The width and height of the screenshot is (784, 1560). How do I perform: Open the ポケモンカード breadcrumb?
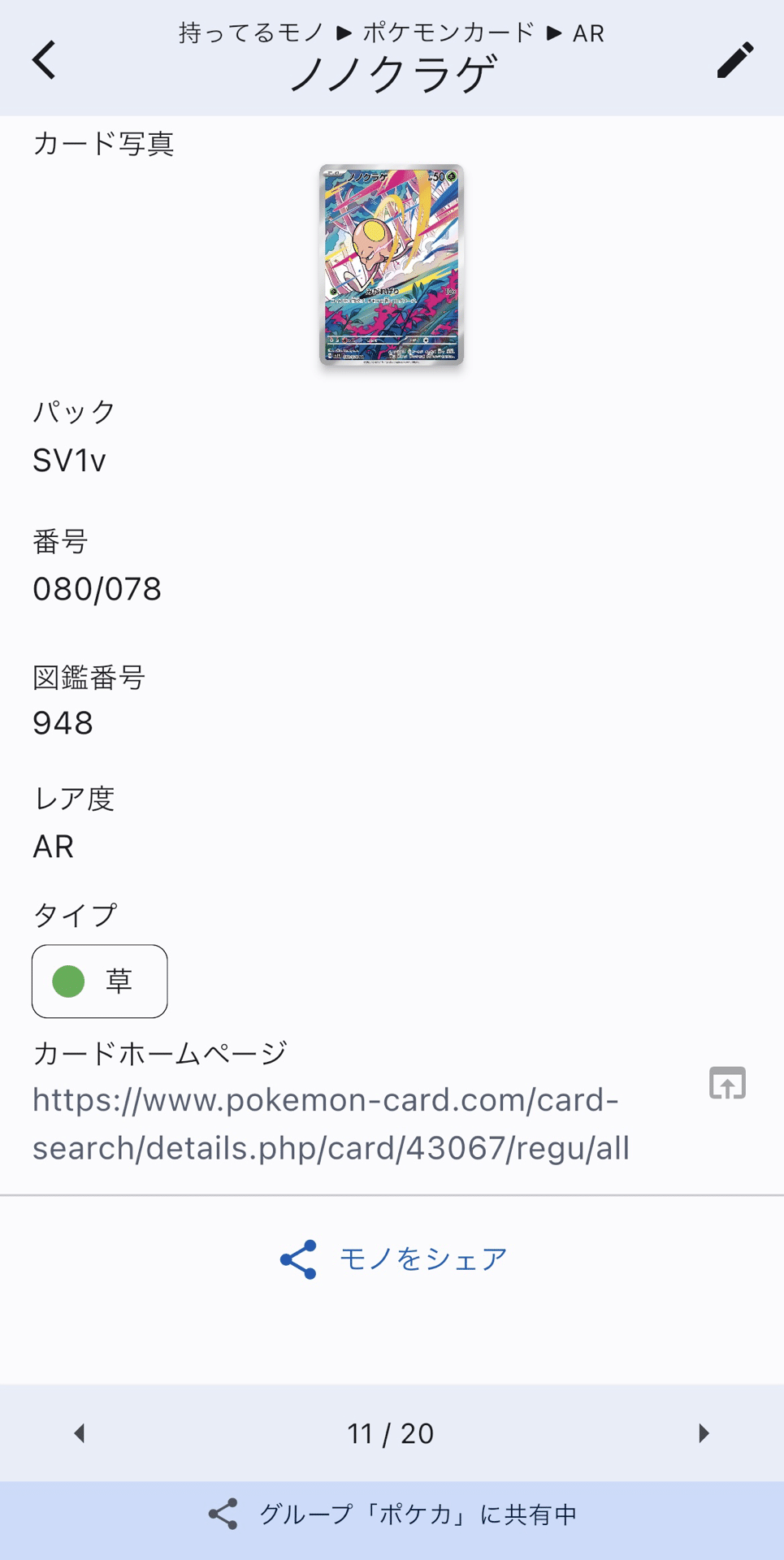[x=448, y=33]
